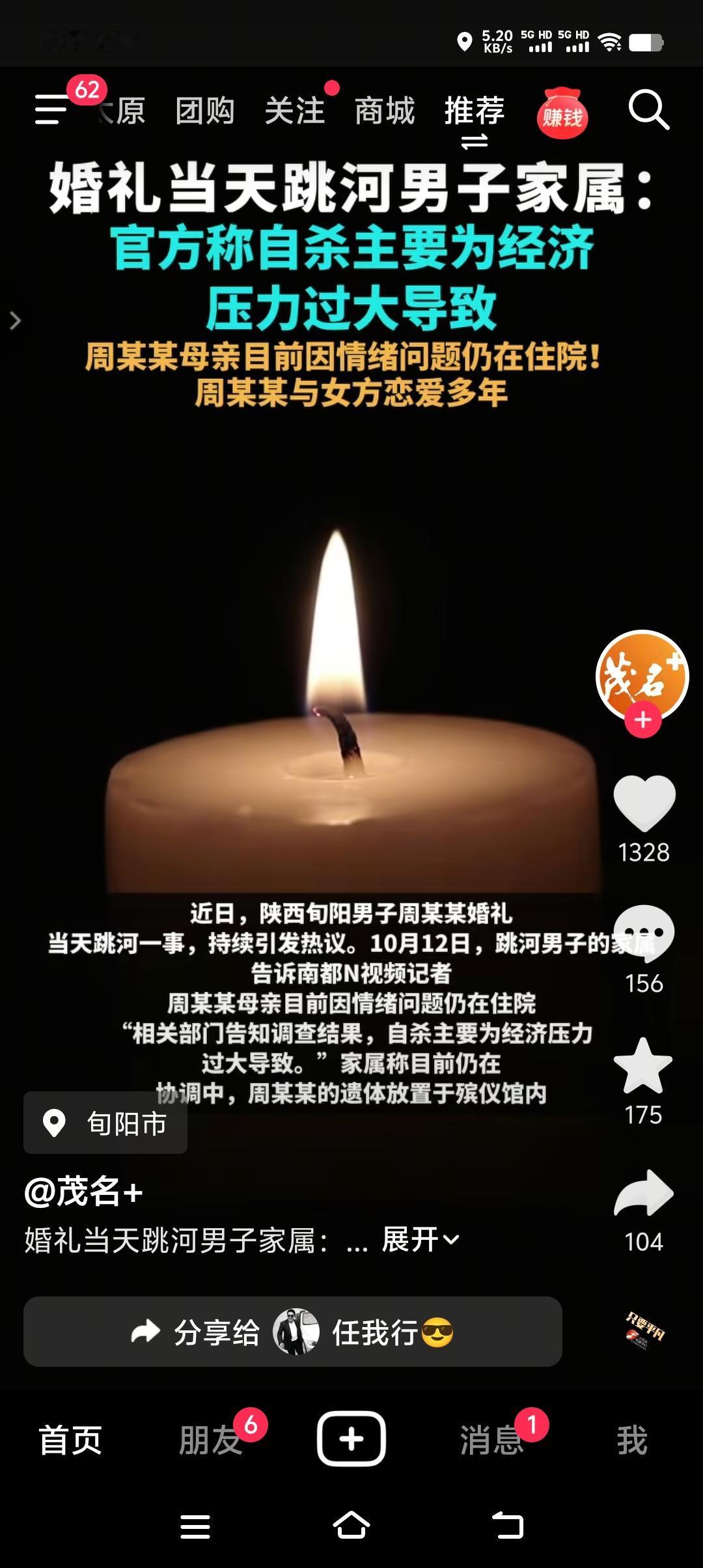Create a new post with the plus button

351,1439
